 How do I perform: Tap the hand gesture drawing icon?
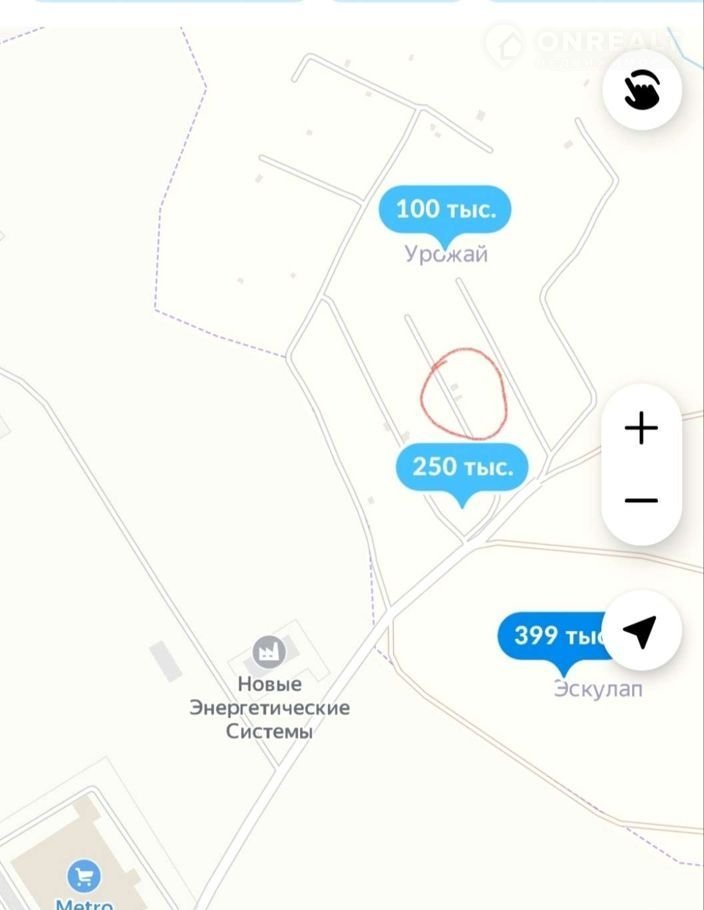point(641,91)
